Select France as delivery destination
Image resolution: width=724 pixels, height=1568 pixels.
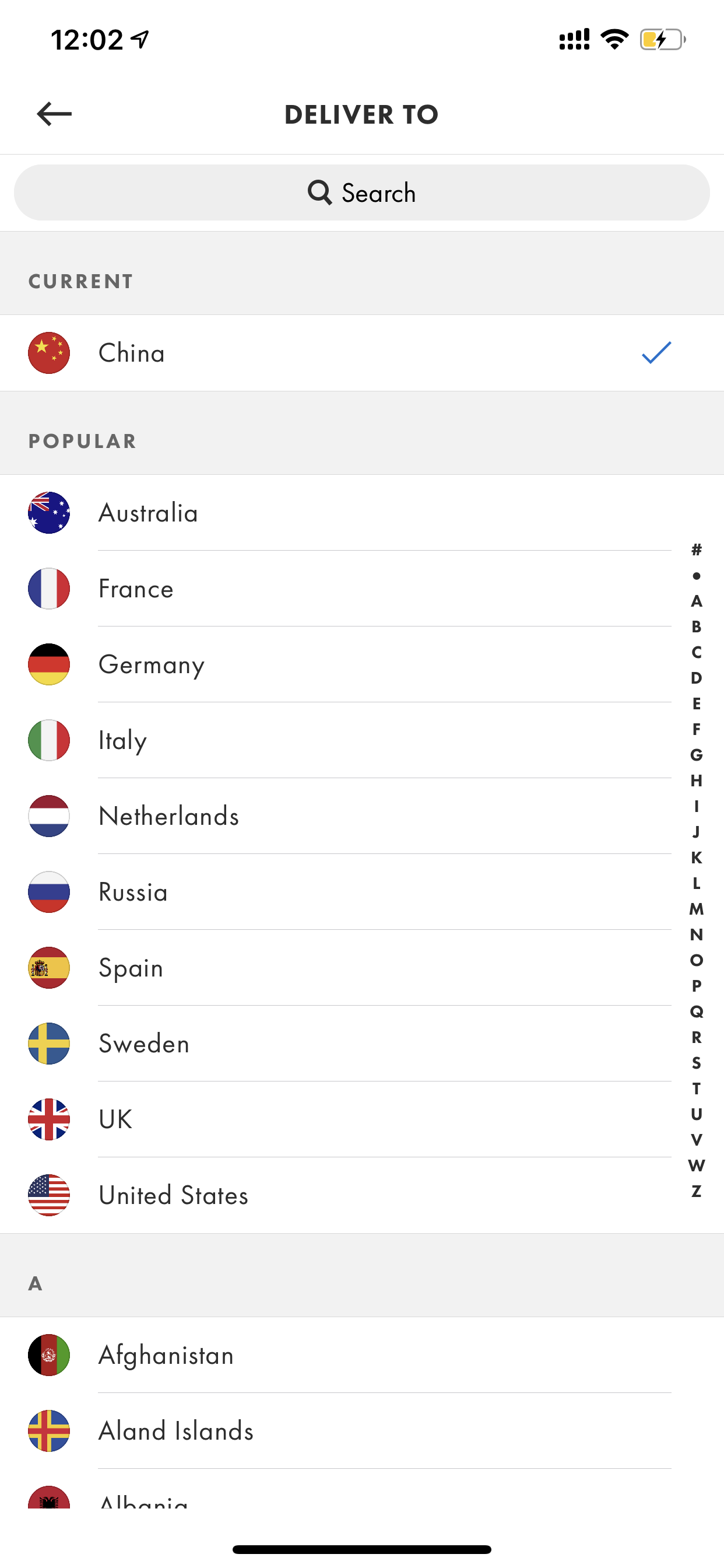tap(362, 589)
